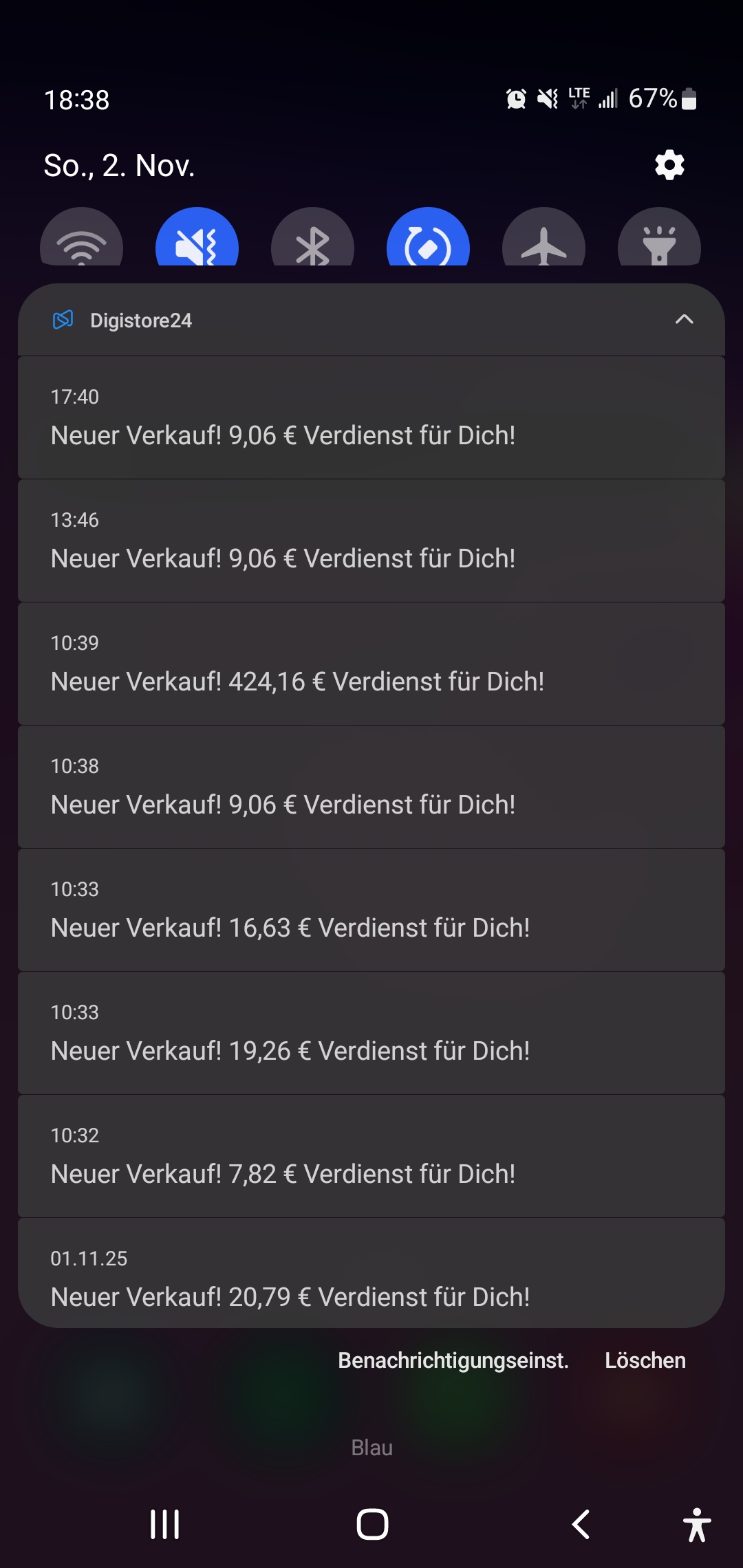Image resolution: width=743 pixels, height=1568 pixels.
Task: Open the 16,63 € sale notification
Action: (371, 910)
